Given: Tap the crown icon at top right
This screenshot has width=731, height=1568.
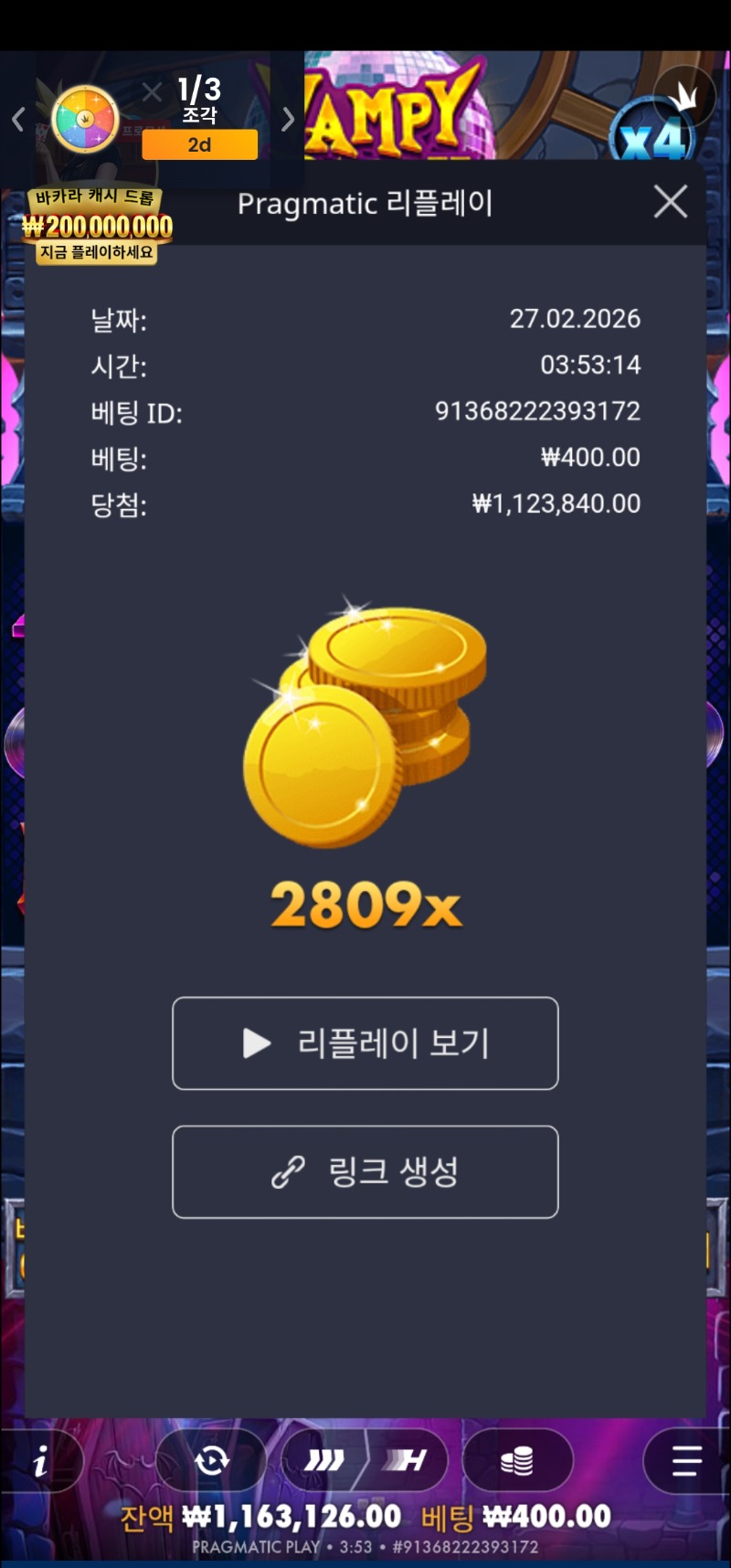Looking at the screenshot, I should [x=684, y=97].
